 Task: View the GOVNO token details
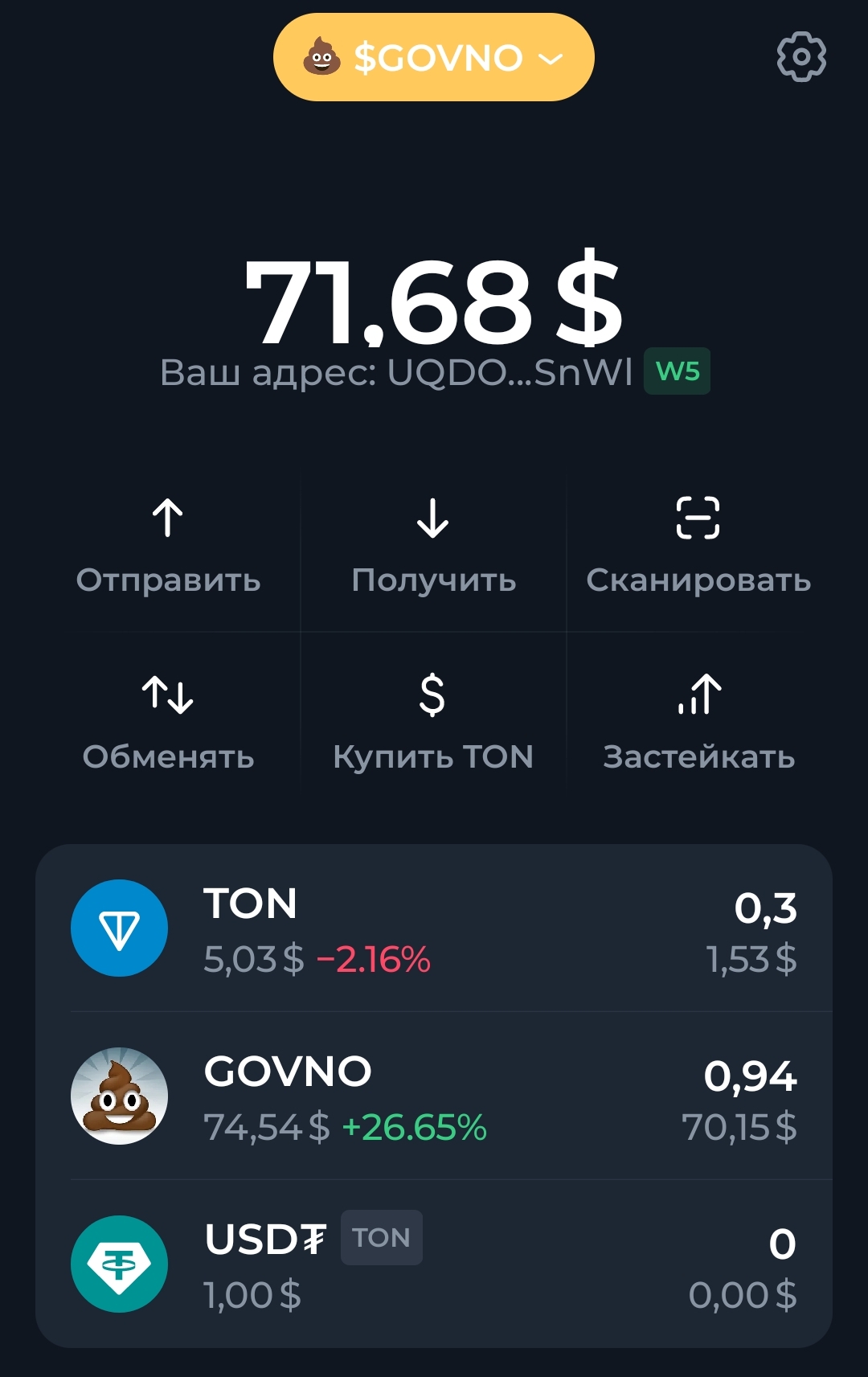tap(434, 1096)
